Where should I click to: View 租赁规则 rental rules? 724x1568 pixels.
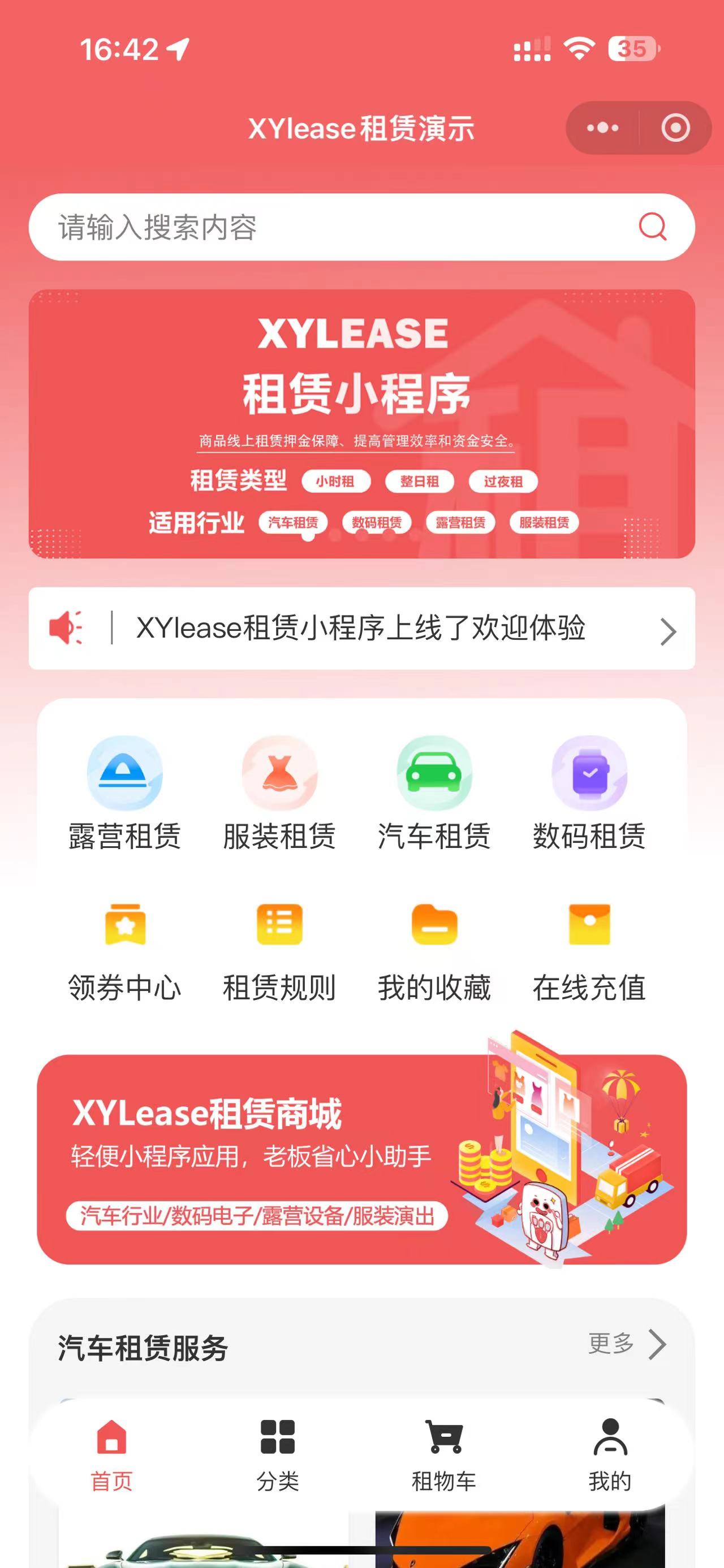point(279,951)
